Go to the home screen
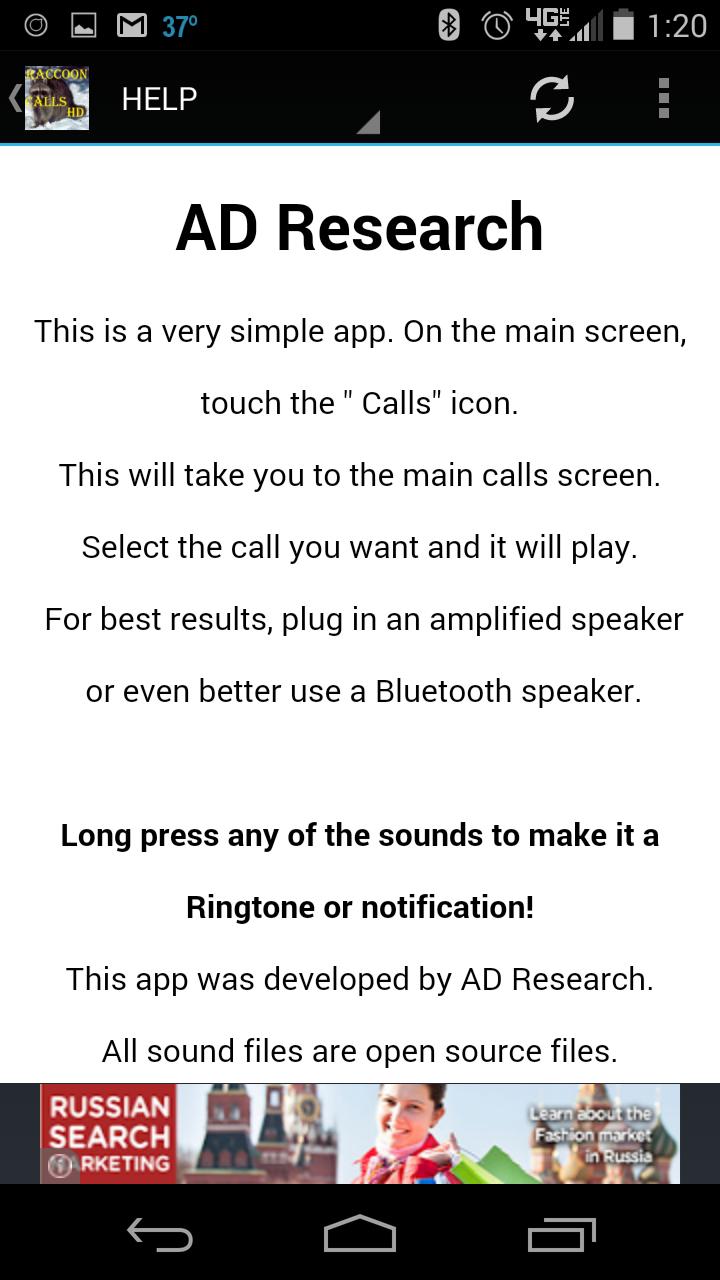 tap(360, 1235)
